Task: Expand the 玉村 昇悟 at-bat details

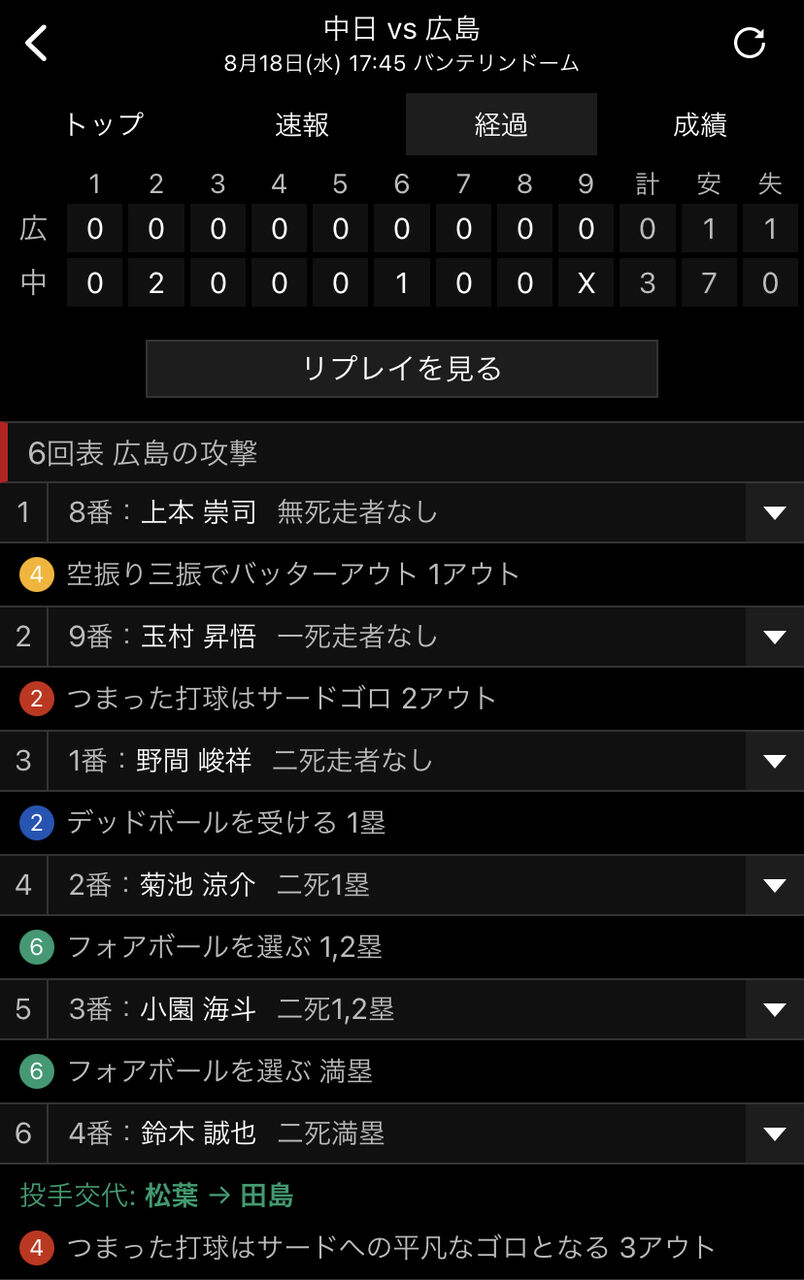Action: [x=774, y=637]
